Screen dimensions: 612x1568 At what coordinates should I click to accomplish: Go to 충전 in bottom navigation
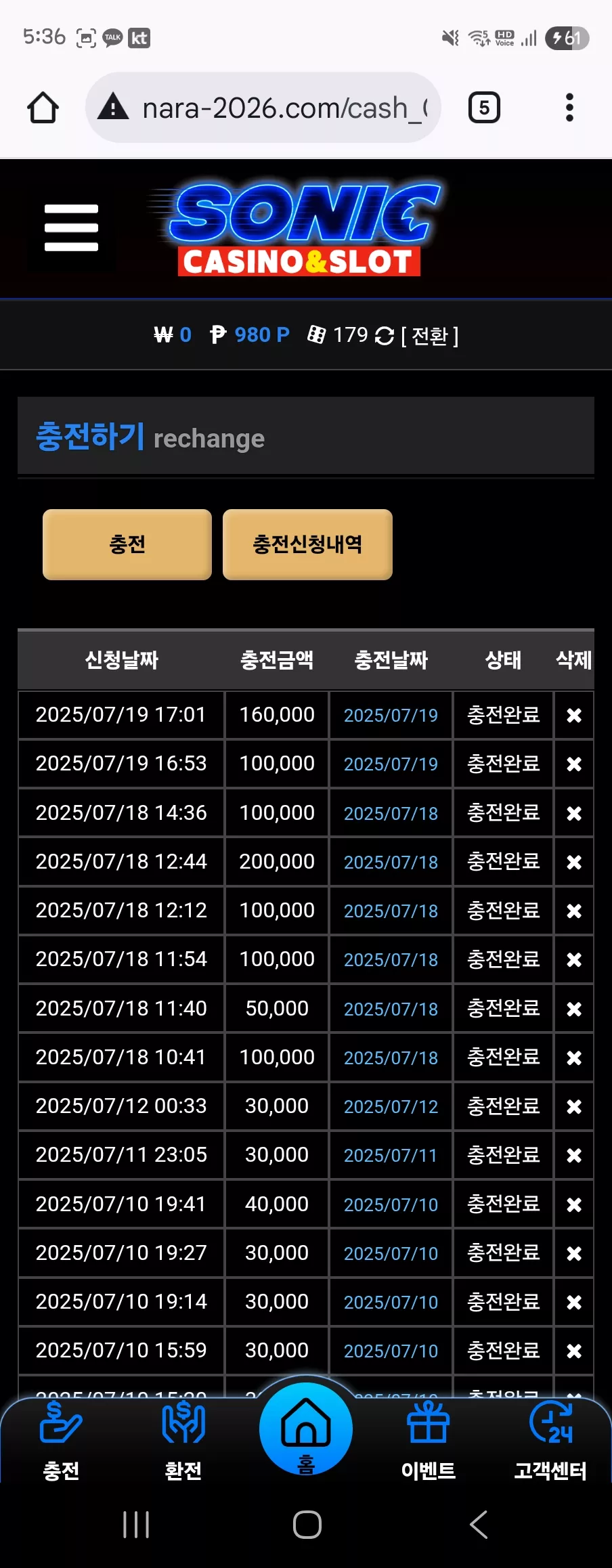click(62, 1441)
